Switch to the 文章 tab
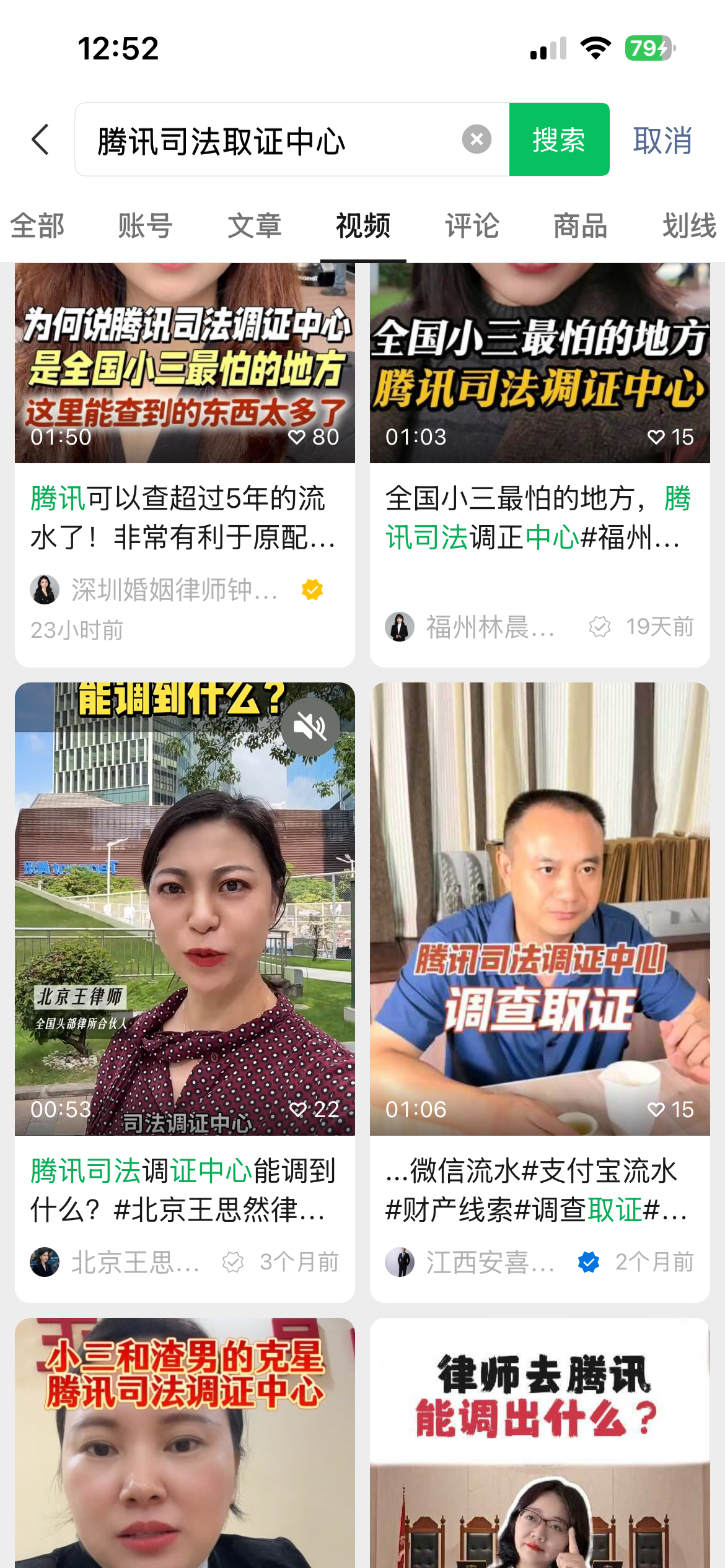Image resolution: width=725 pixels, height=1568 pixels. pos(254,226)
